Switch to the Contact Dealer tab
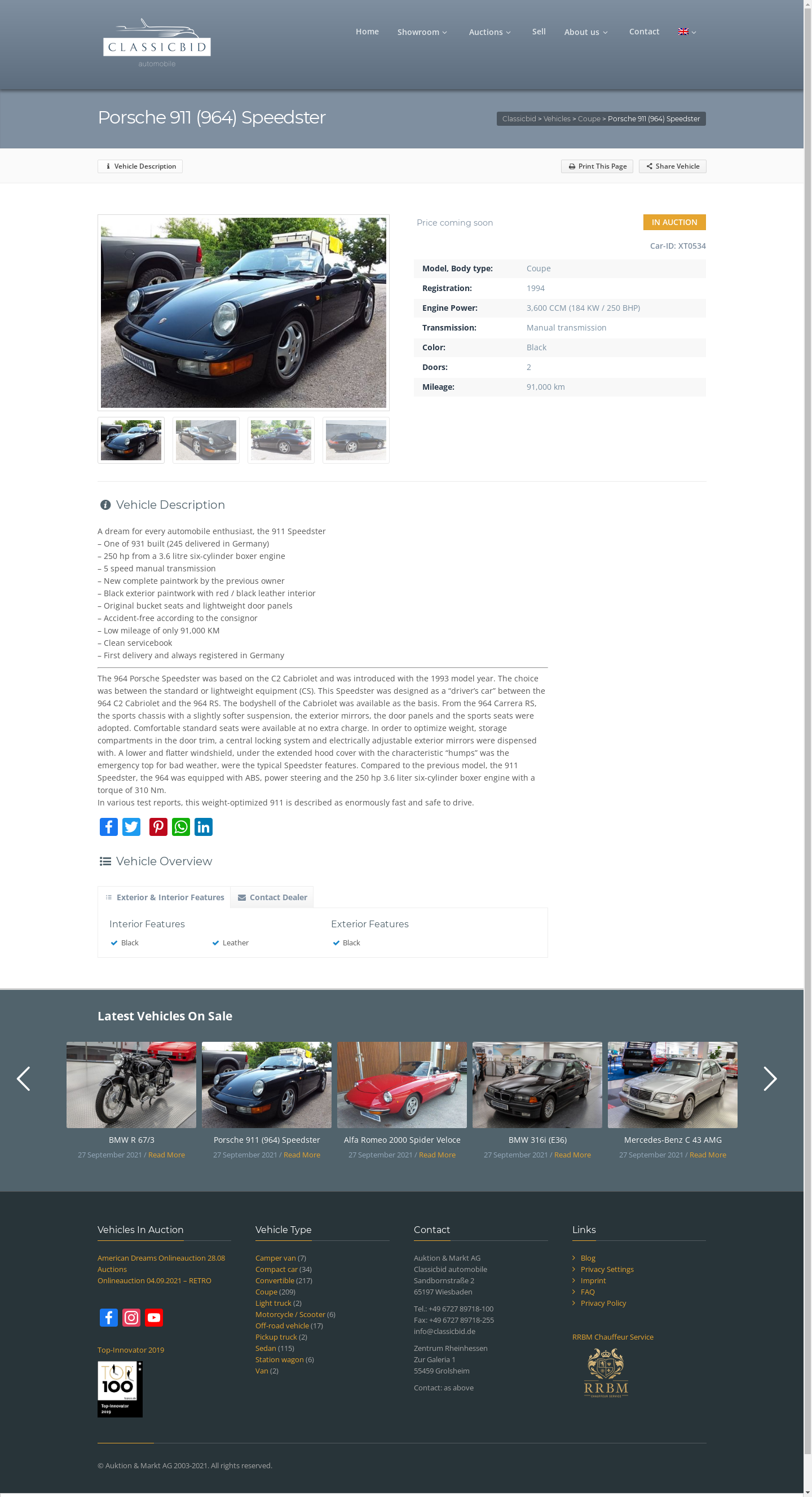812x1497 pixels. coord(272,897)
